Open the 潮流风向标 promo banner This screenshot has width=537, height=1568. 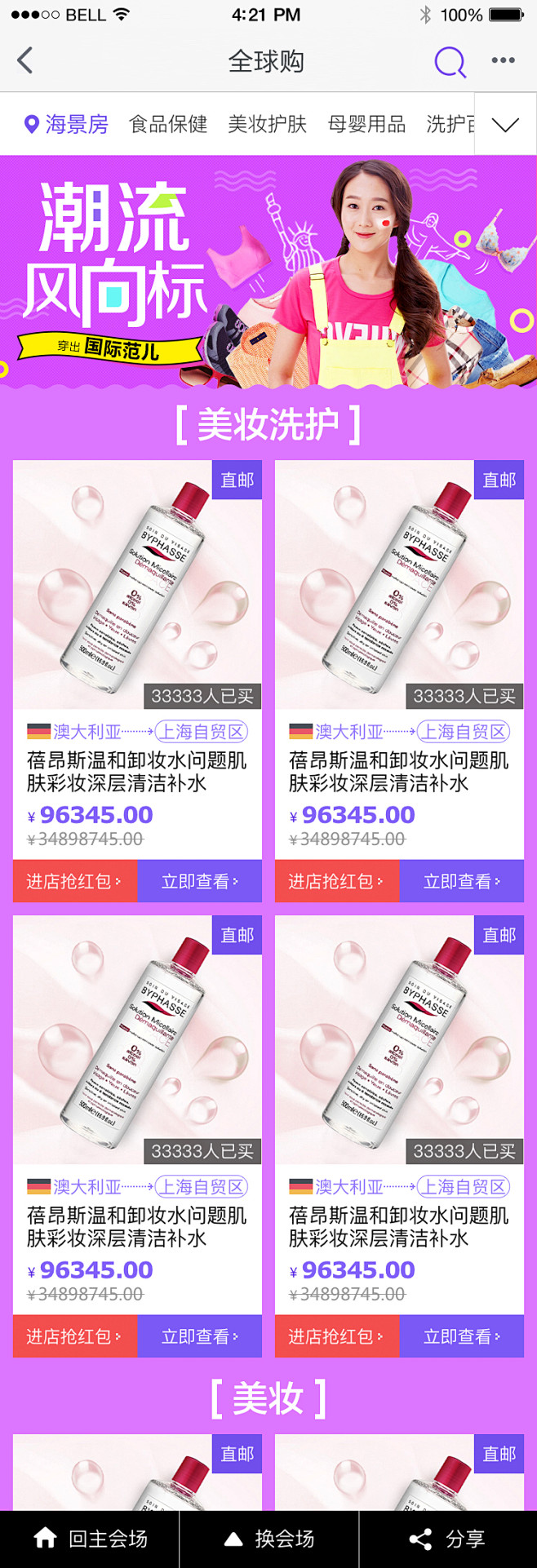click(x=268, y=271)
